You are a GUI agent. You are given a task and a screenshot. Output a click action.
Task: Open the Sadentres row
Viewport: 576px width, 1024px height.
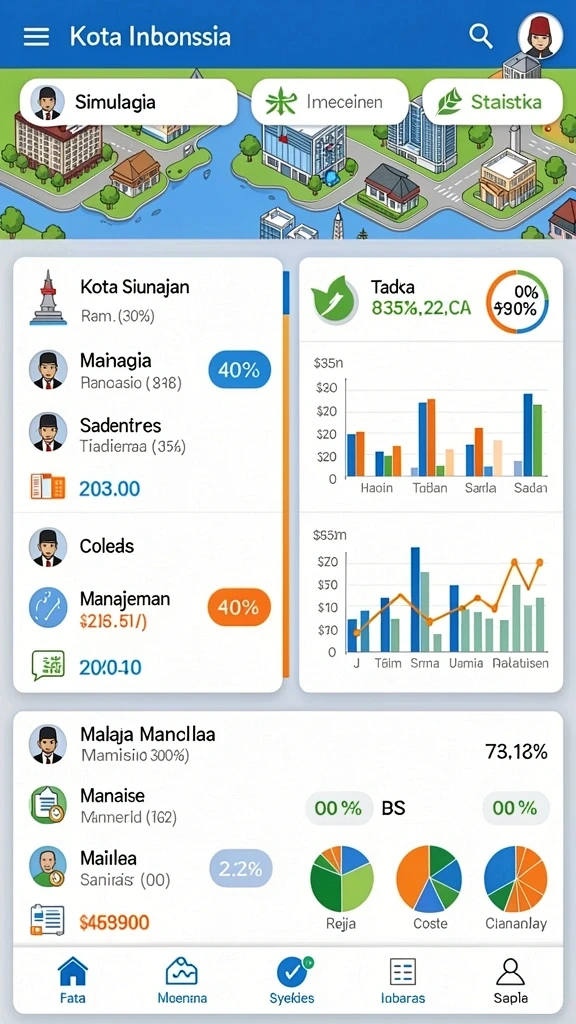click(x=148, y=434)
